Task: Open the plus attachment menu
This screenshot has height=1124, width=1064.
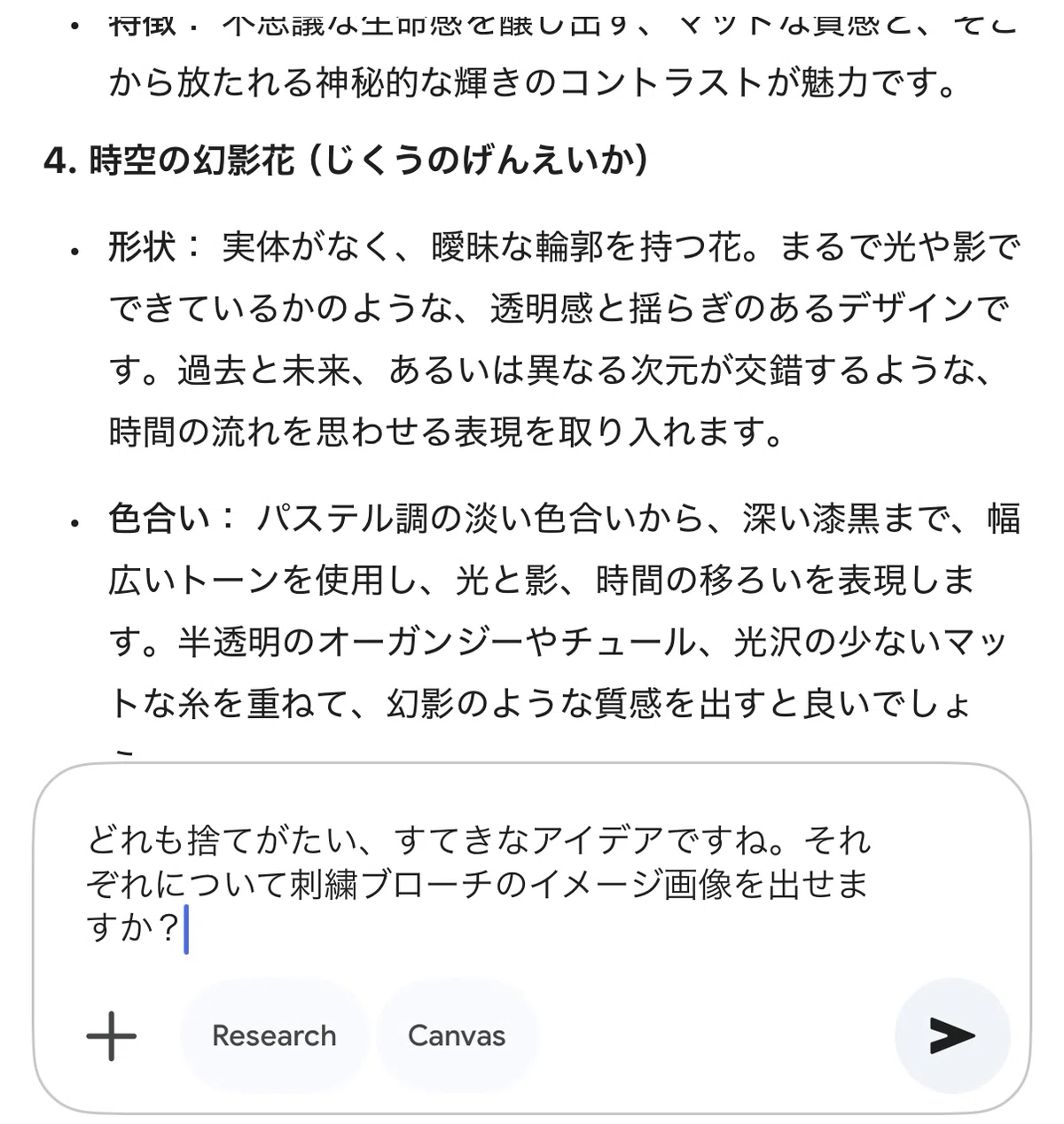Action: coord(112,1035)
